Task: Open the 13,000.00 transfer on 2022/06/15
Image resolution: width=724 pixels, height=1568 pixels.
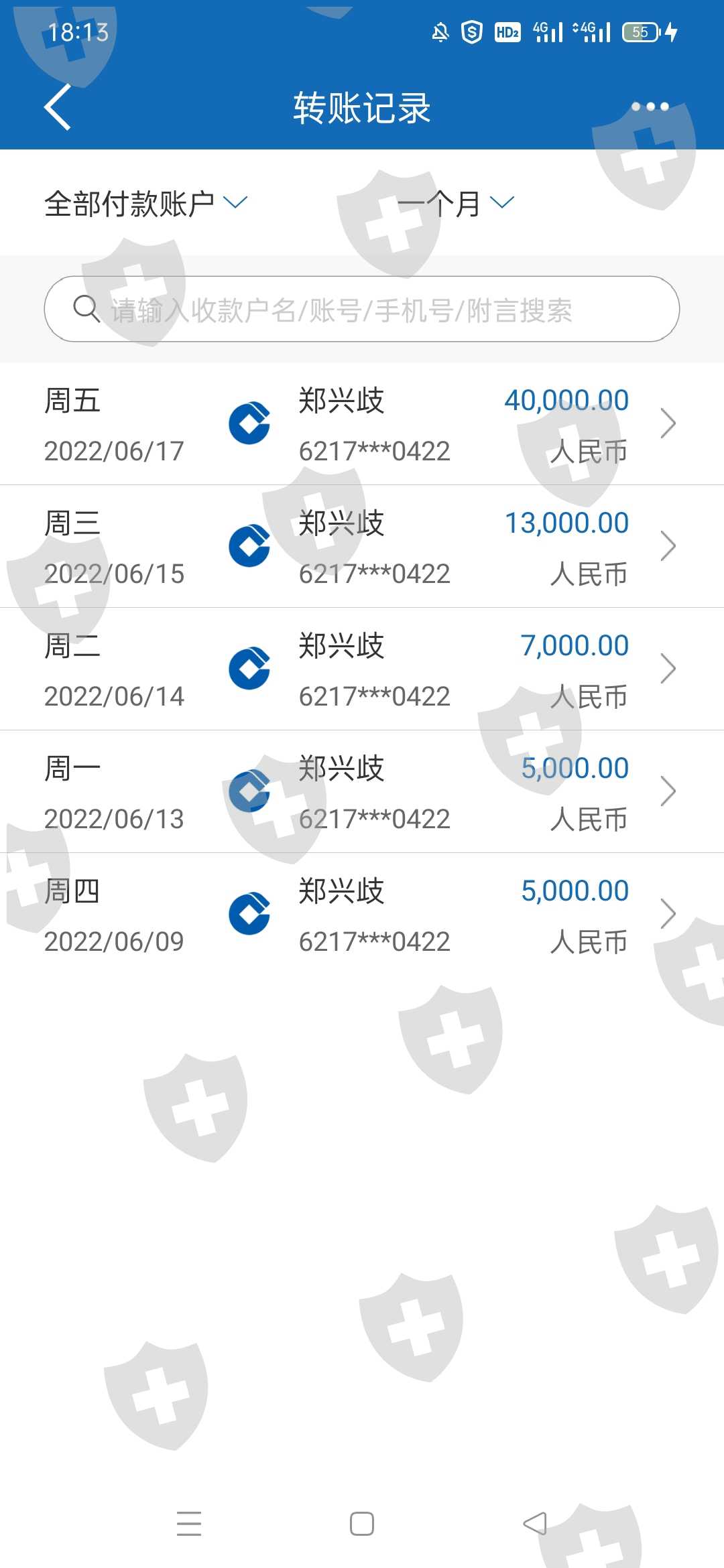Action: coord(362,547)
